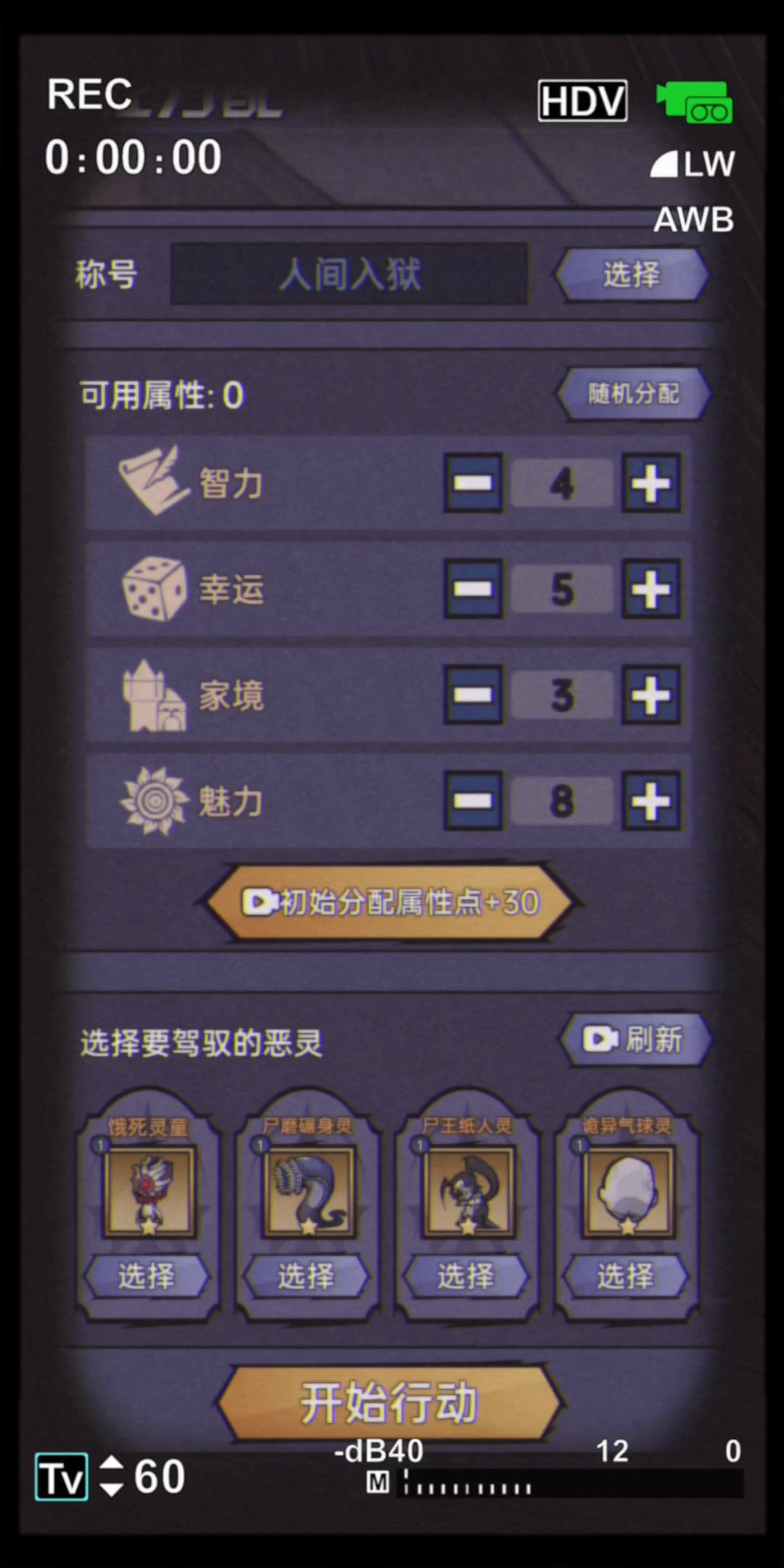Increase 家境 with the plus button
Image resolution: width=784 pixels, height=1568 pixels.
[x=651, y=695]
